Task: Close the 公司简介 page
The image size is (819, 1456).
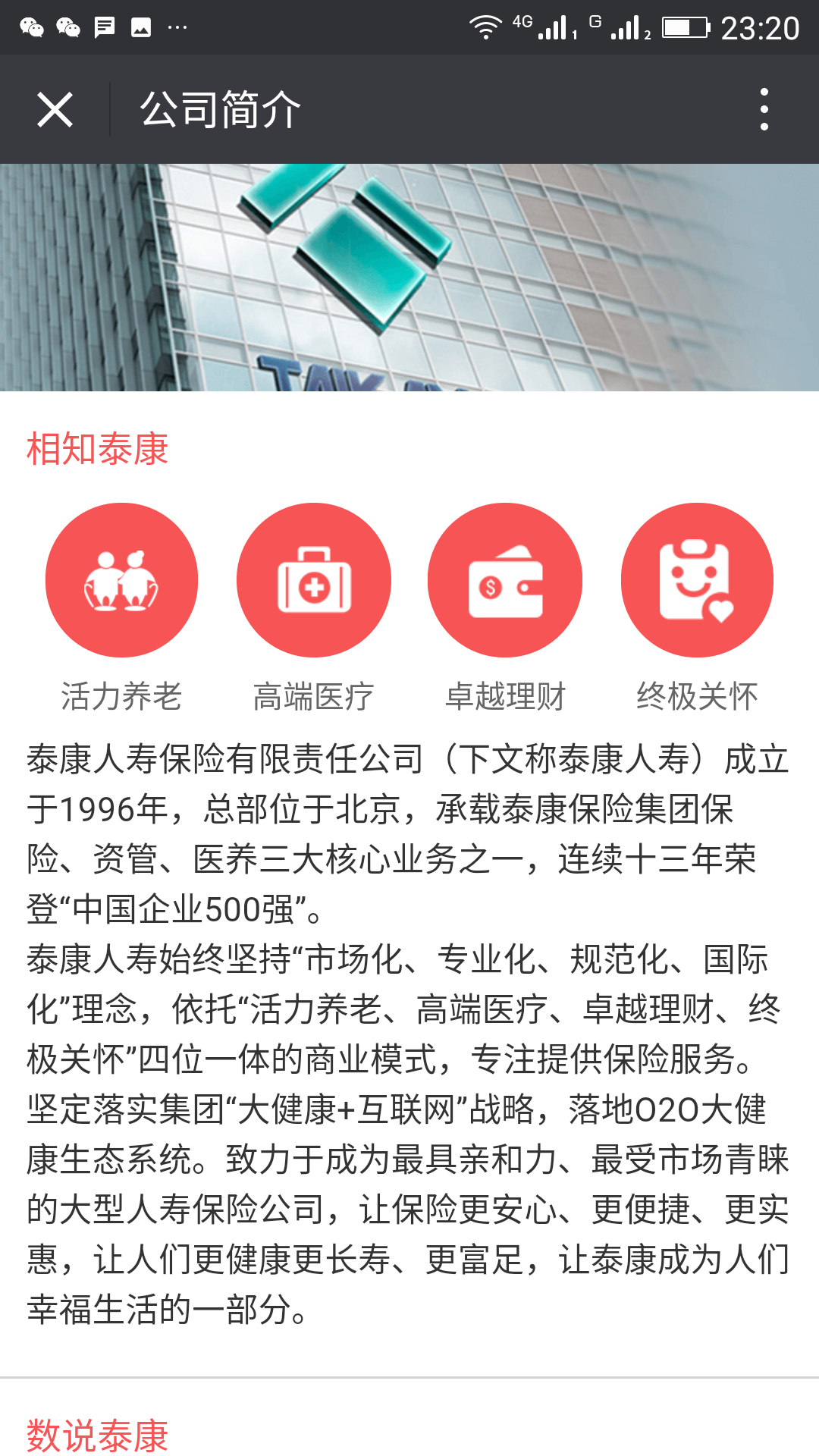Action: click(55, 110)
